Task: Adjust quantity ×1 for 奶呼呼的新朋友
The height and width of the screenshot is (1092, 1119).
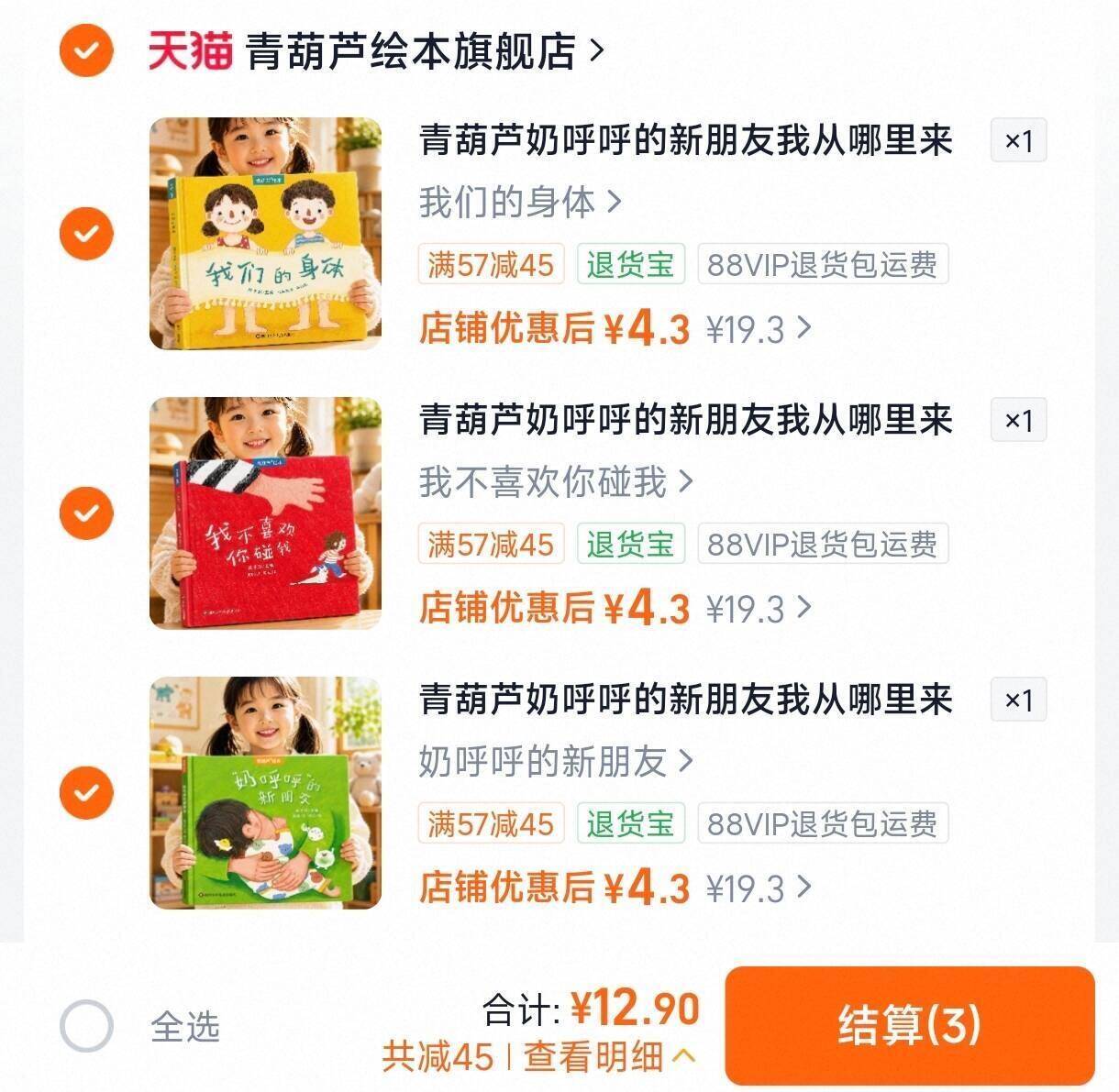Action: click(x=1019, y=700)
